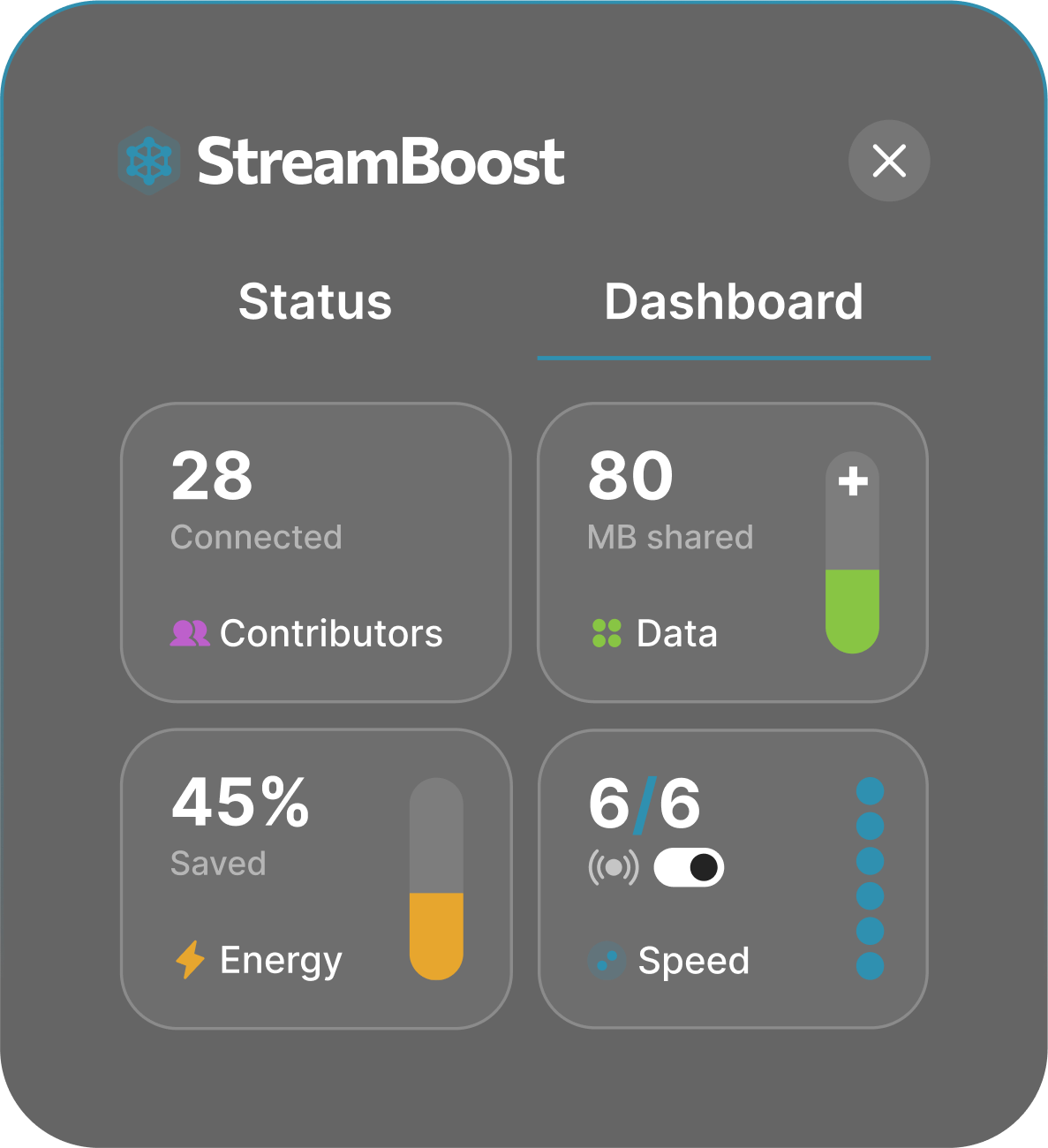Open the Contributors card
Screen dimensions: 1048x1148
315,553
